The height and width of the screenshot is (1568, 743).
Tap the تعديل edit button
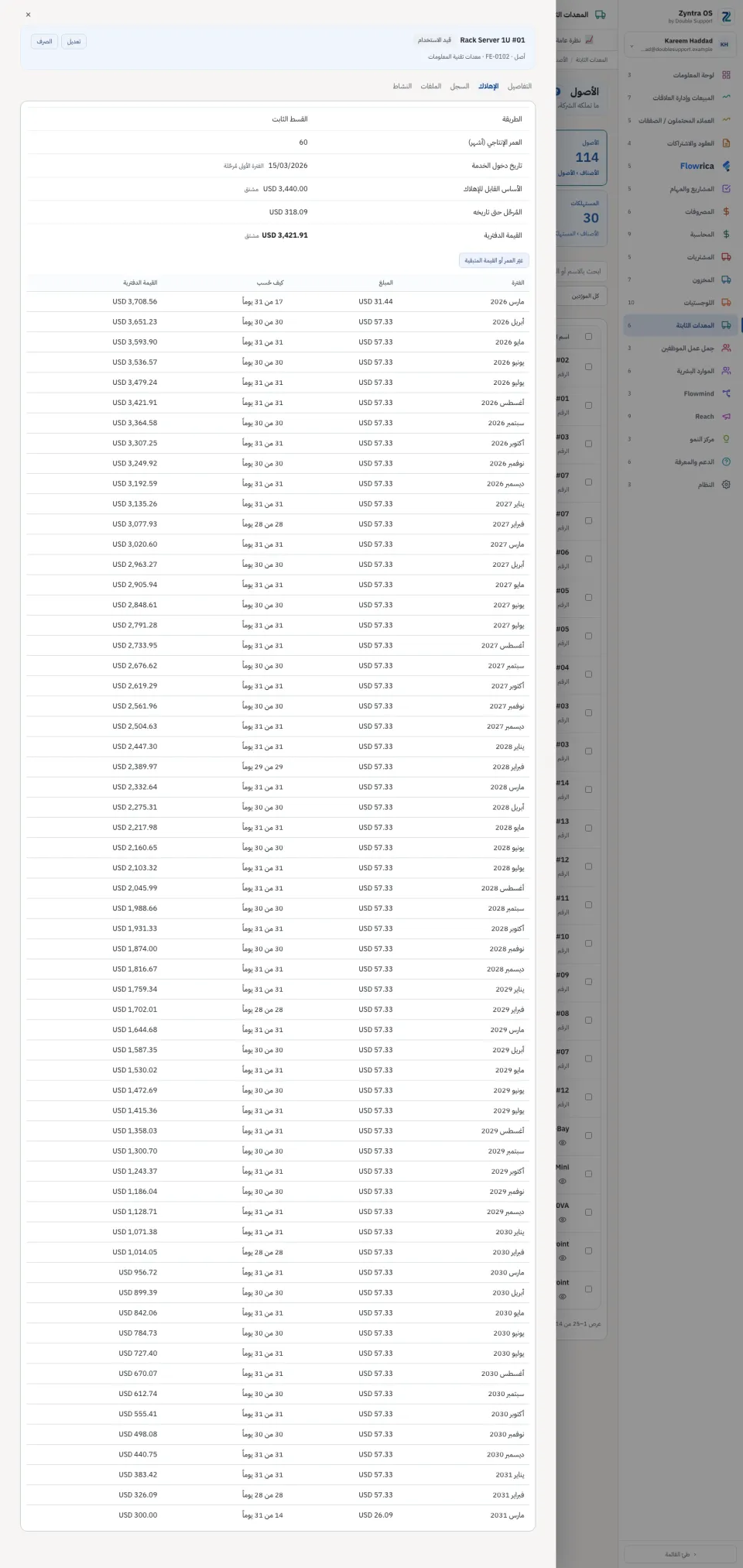[x=74, y=42]
